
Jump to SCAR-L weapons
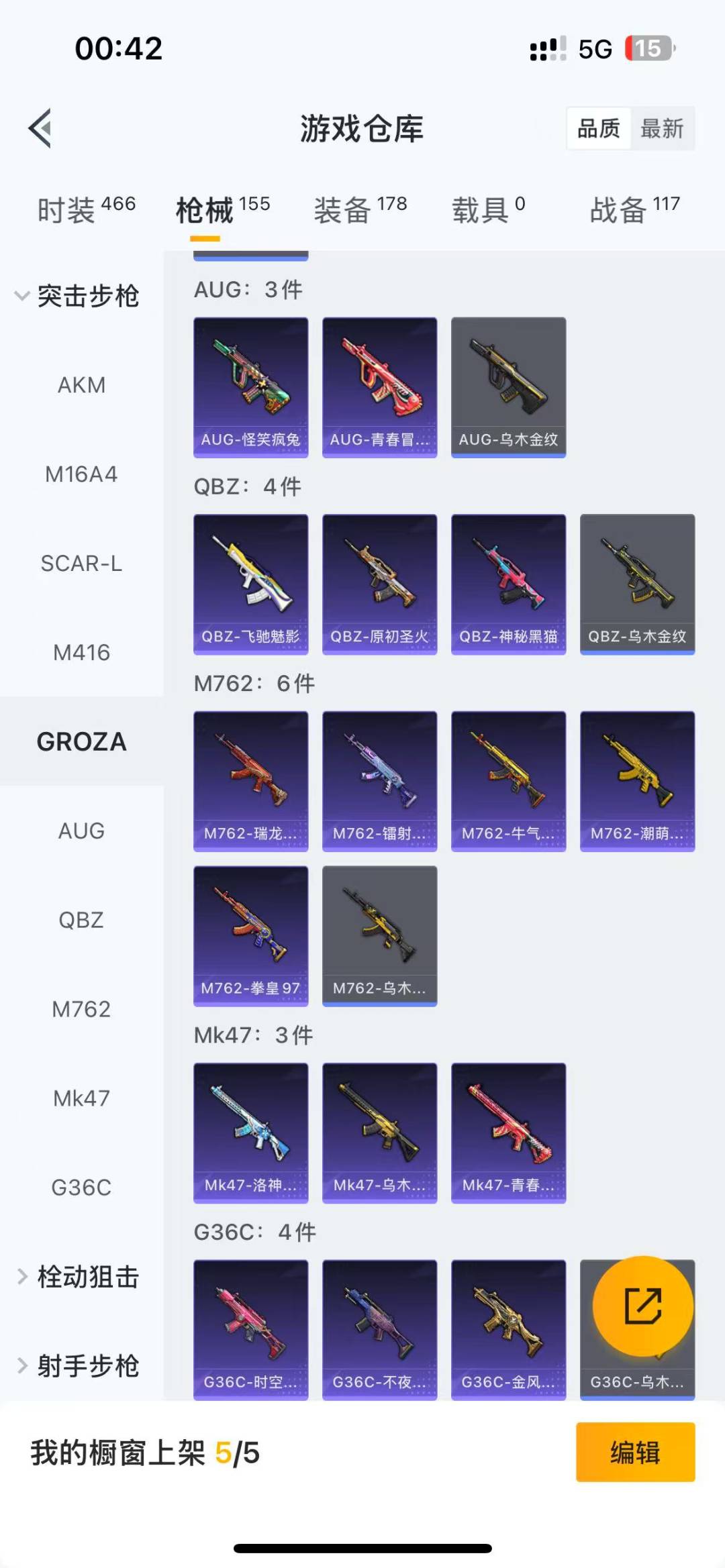tap(81, 564)
